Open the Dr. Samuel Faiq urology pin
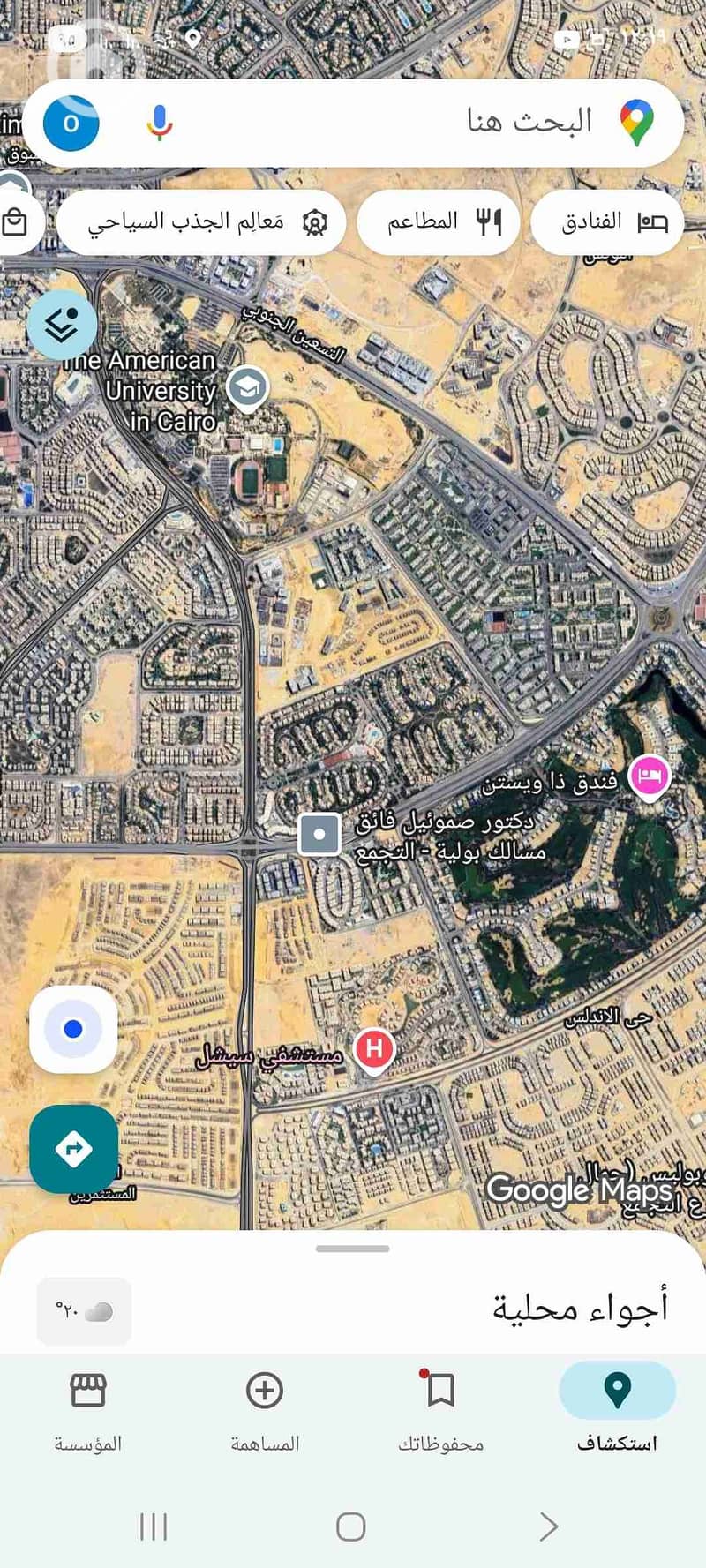The height and width of the screenshot is (1568, 706). click(319, 834)
